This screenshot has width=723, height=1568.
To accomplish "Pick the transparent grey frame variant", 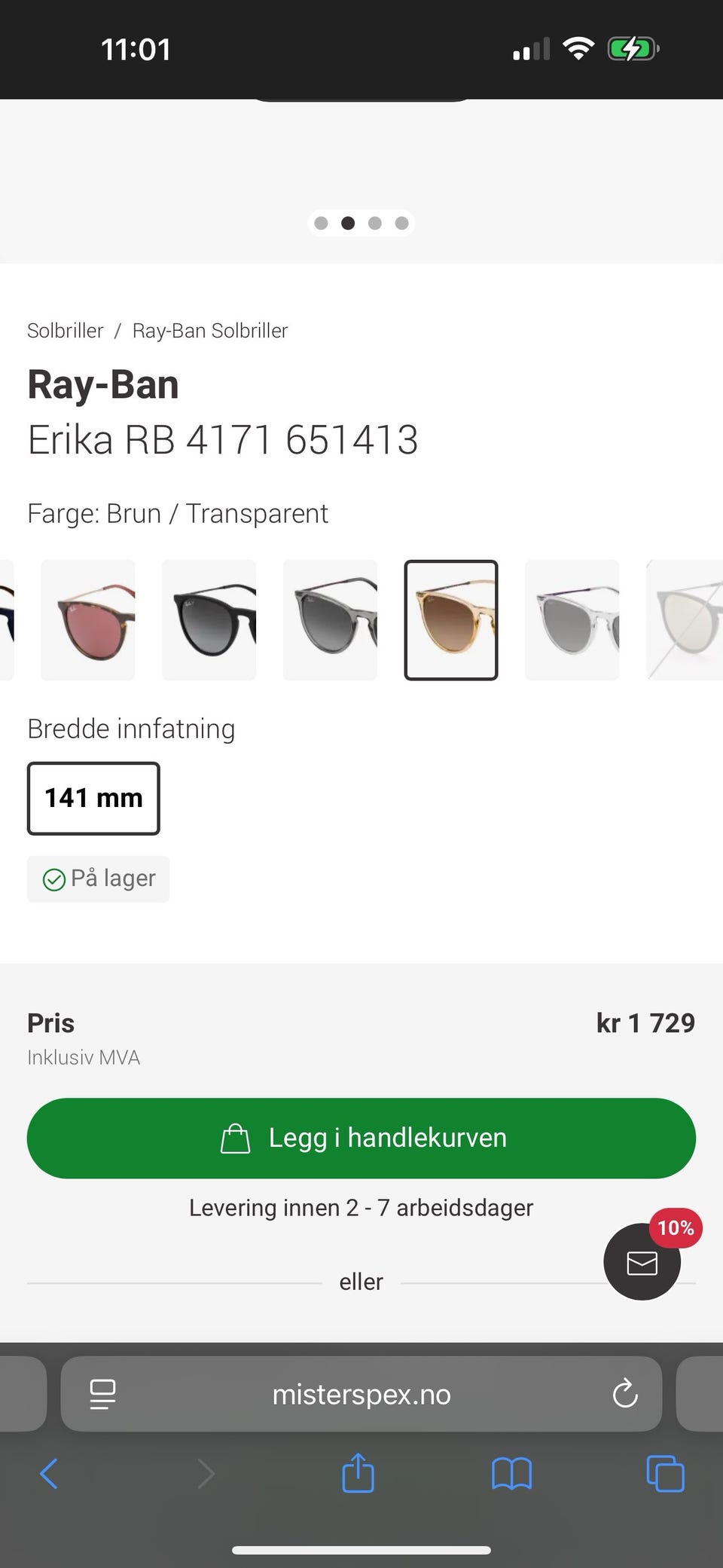I will coord(330,620).
